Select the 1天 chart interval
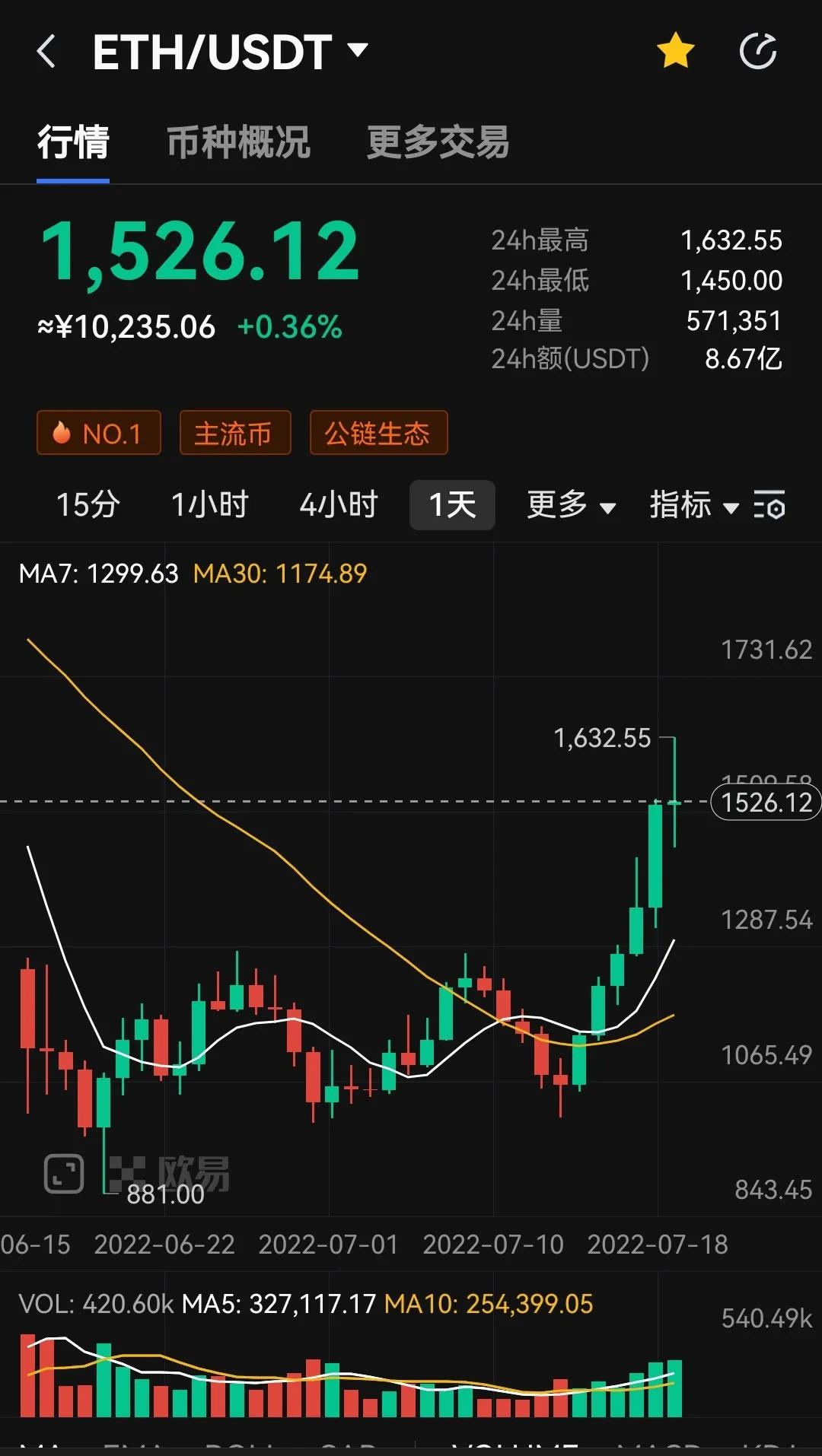822x1456 pixels. click(452, 505)
